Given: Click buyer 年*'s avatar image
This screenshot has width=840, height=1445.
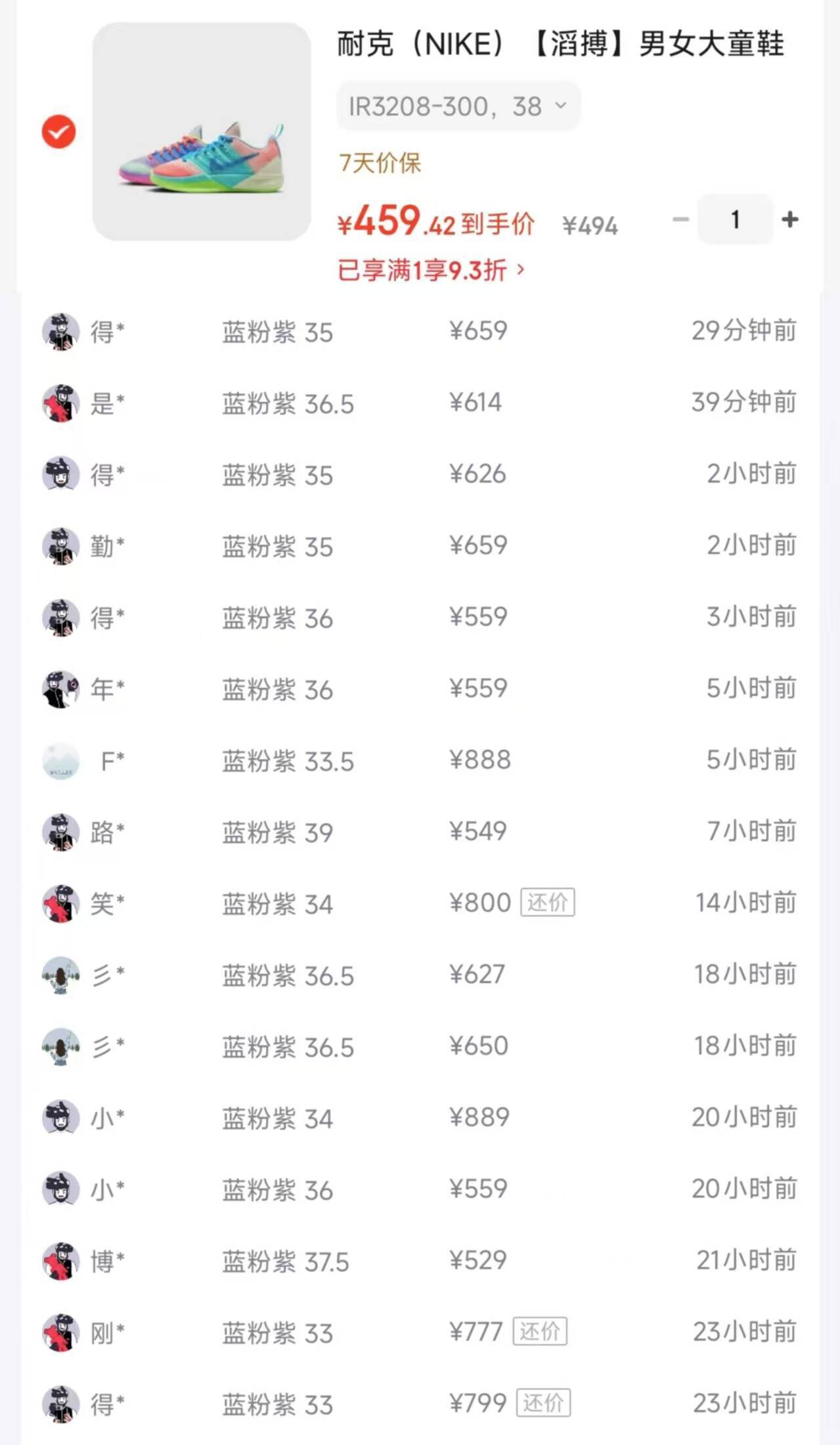Looking at the screenshot, I should tap(60, 689).
